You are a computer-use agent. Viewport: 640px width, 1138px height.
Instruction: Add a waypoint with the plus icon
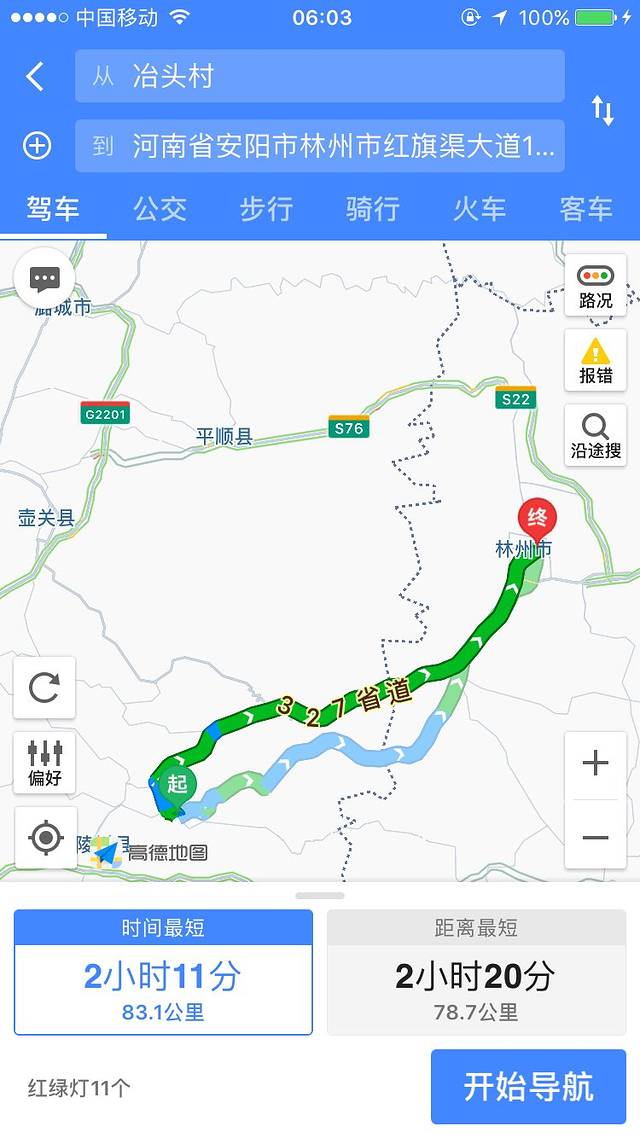click(37, 146)
